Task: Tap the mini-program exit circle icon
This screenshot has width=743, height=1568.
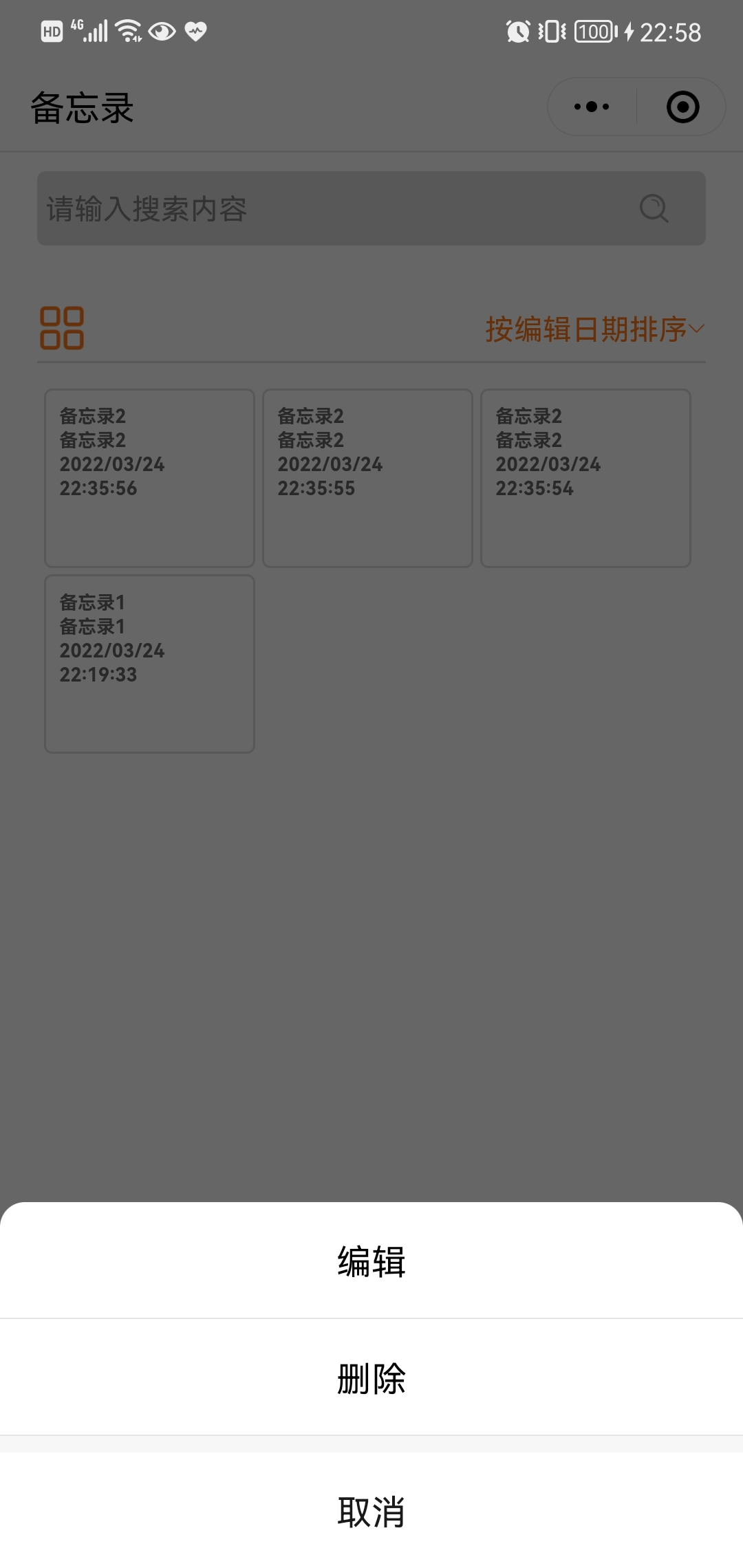Action: click(x=682, y=106)
